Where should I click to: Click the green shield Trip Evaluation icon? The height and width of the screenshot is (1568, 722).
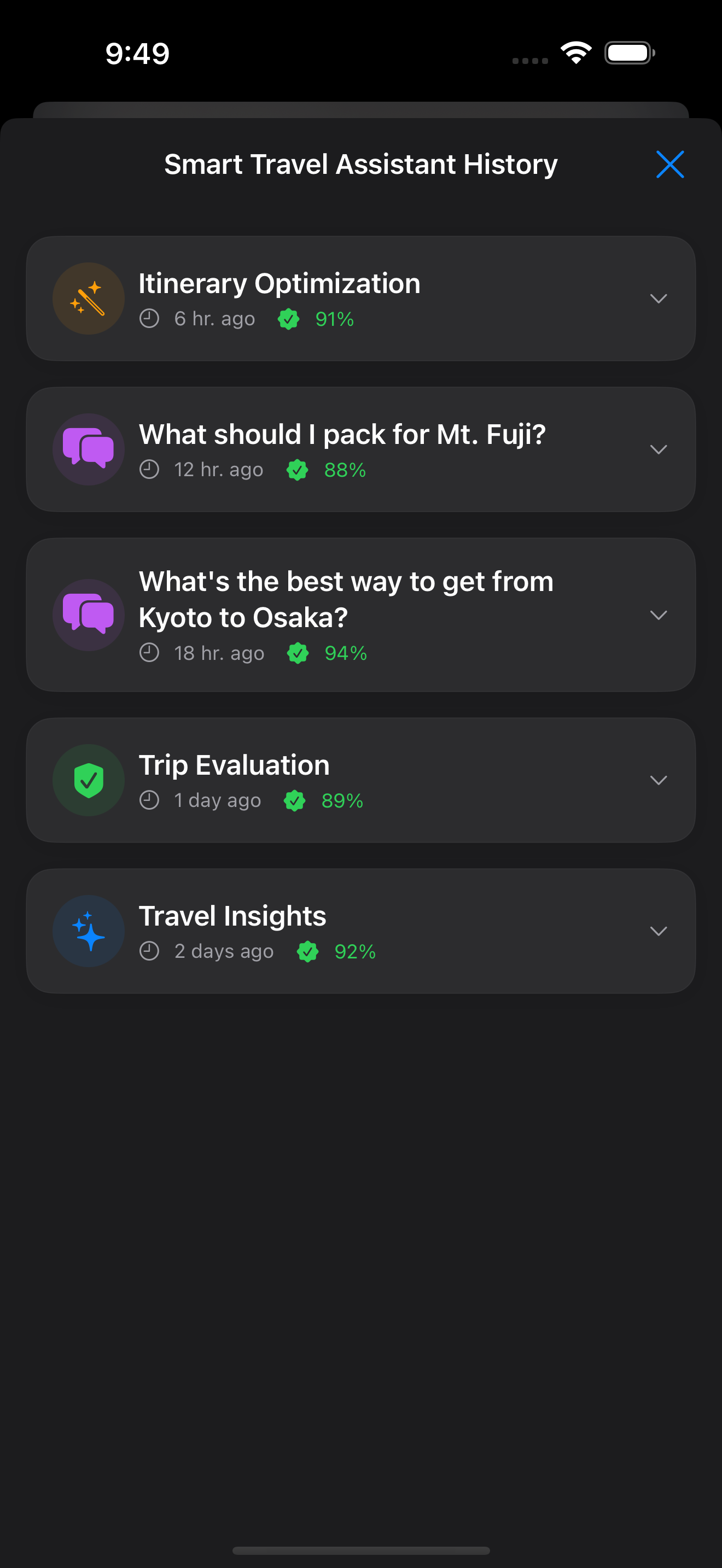[88, 780]
